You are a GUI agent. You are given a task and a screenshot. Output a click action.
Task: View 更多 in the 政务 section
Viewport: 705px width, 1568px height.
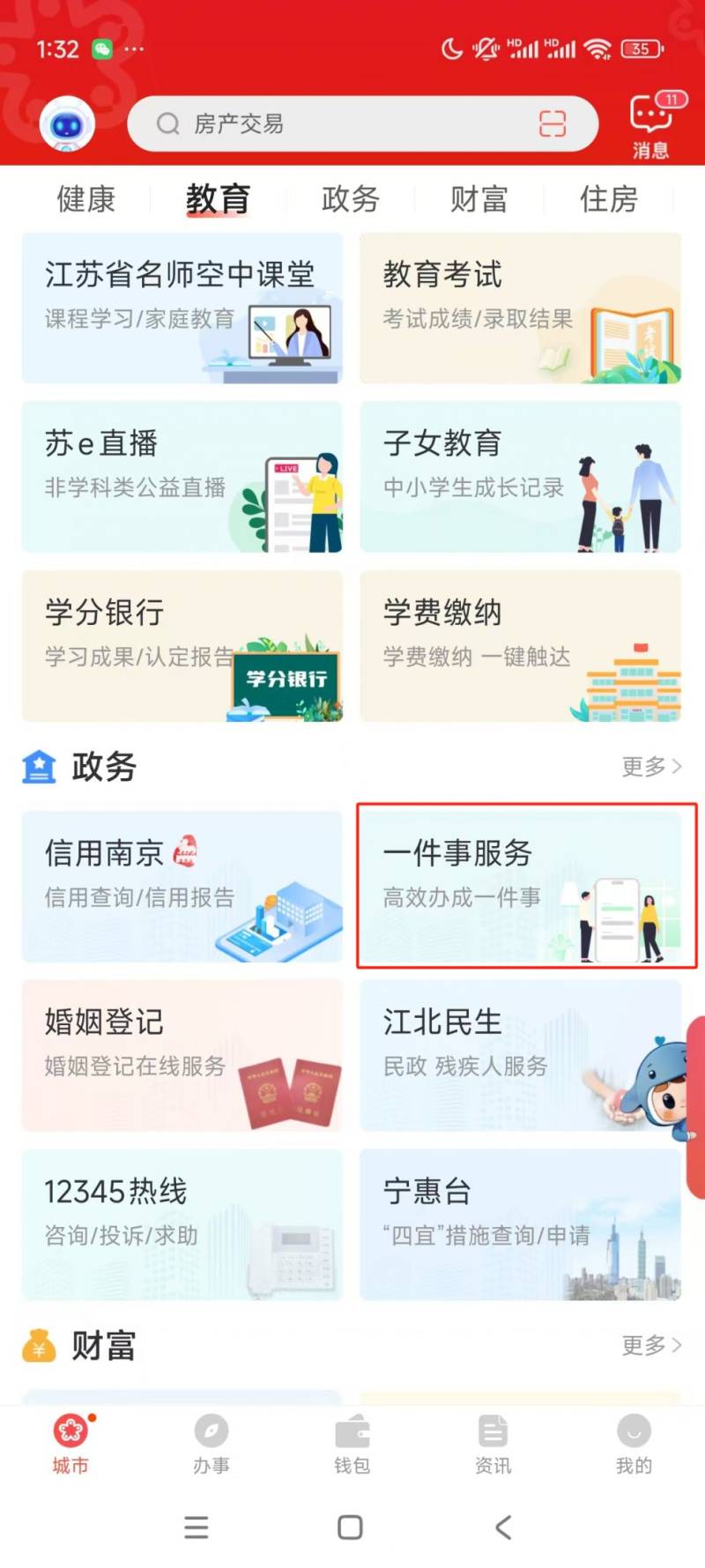point(651,767)
